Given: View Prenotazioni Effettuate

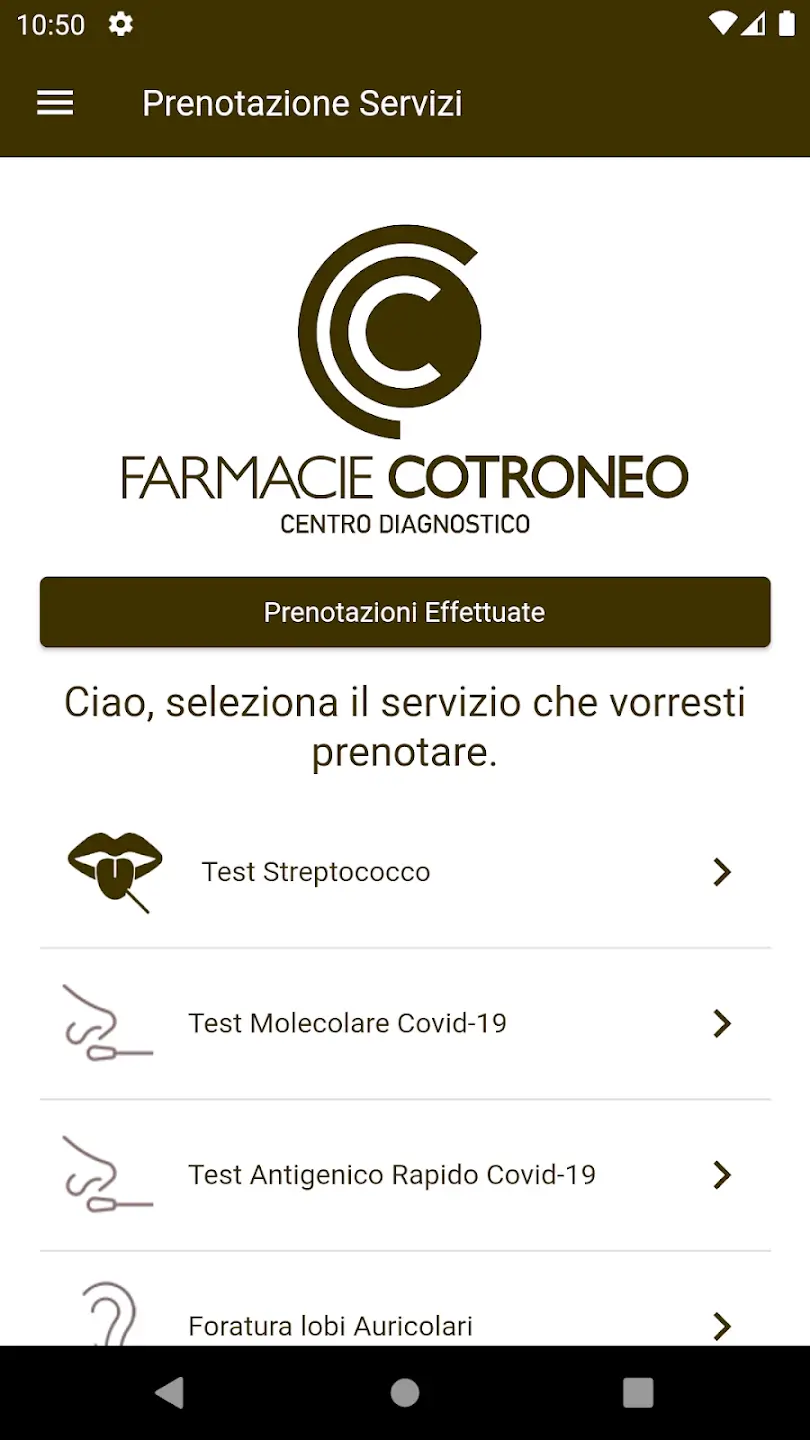Looking at the screenshot, I should coord(405,612).
